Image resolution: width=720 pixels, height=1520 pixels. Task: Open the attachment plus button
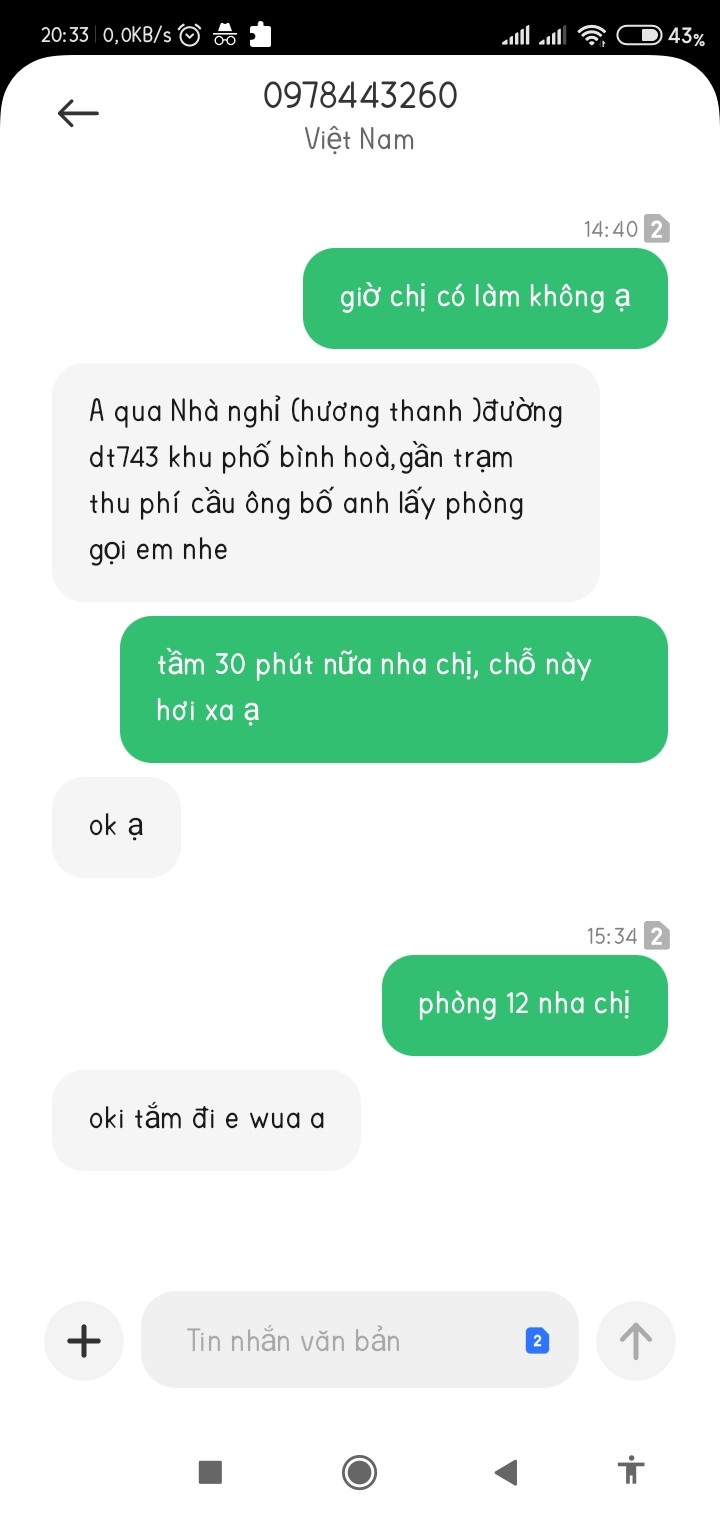84,1340
